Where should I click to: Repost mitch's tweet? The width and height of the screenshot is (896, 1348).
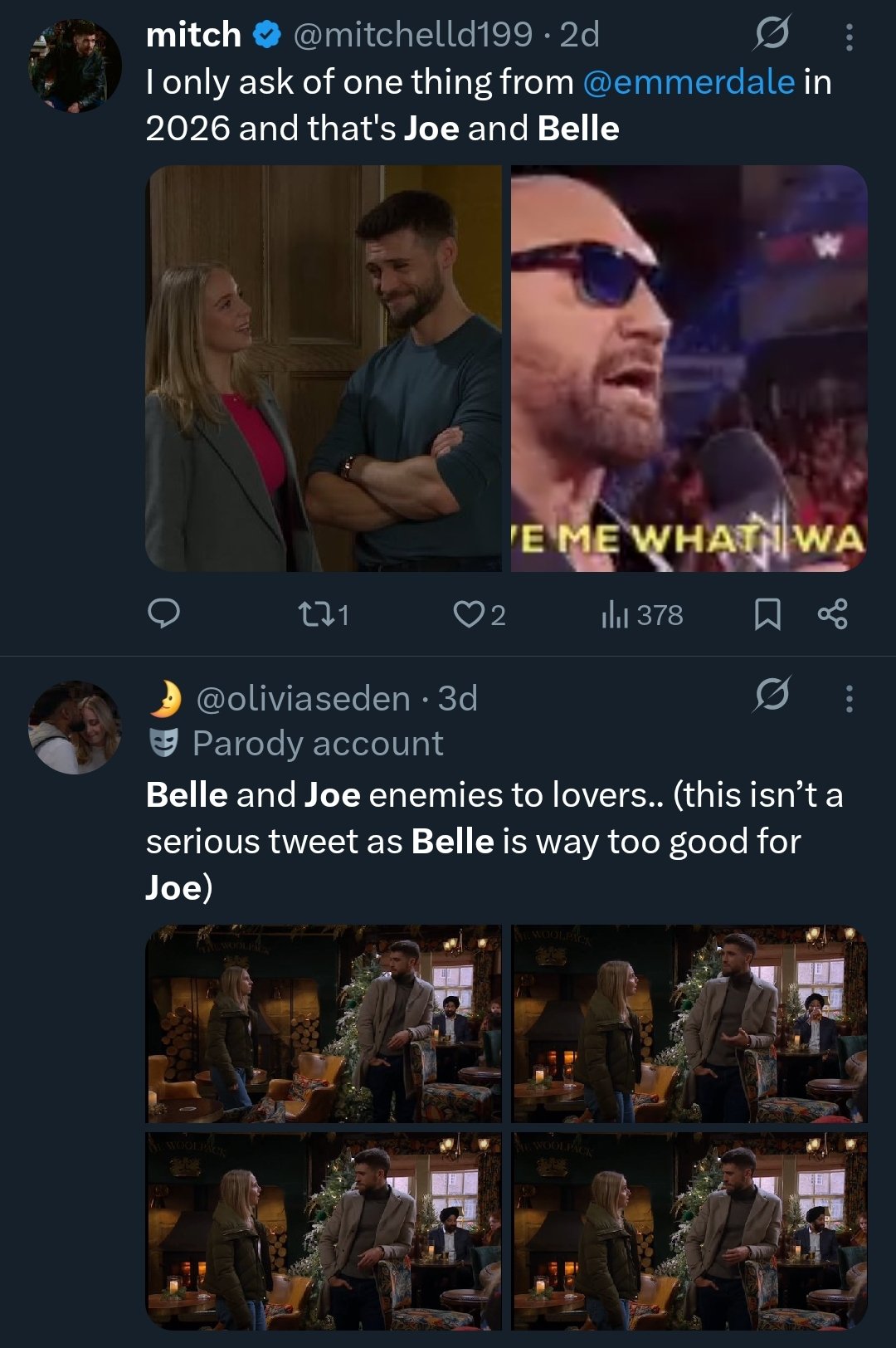(323, 614)
